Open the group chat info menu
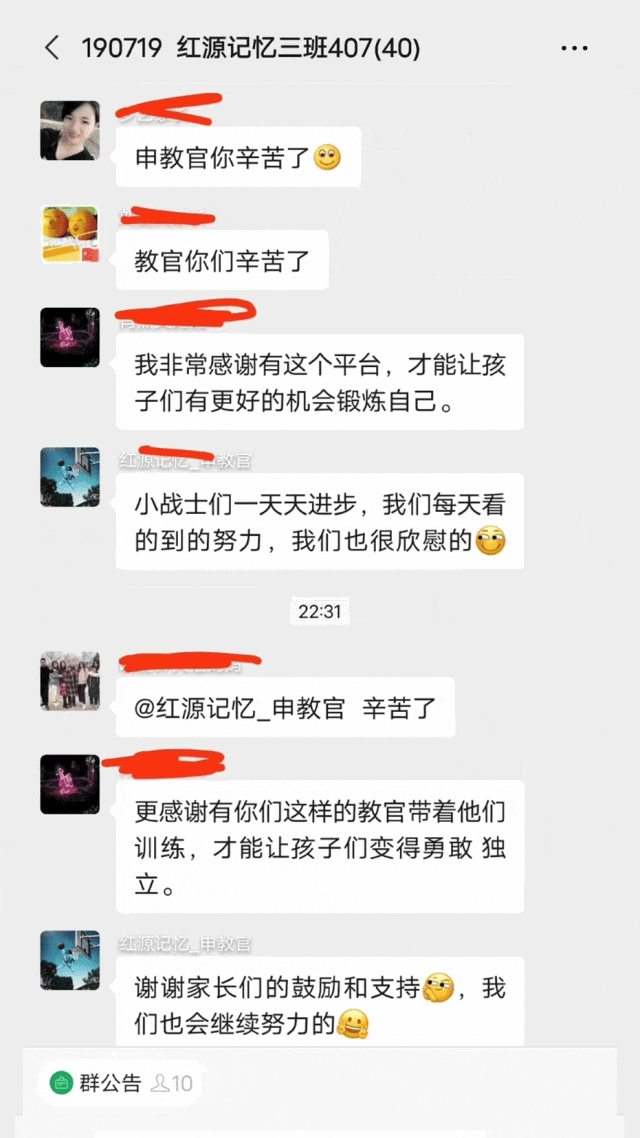The image size is (640, 1138). [x=574, y=47]
